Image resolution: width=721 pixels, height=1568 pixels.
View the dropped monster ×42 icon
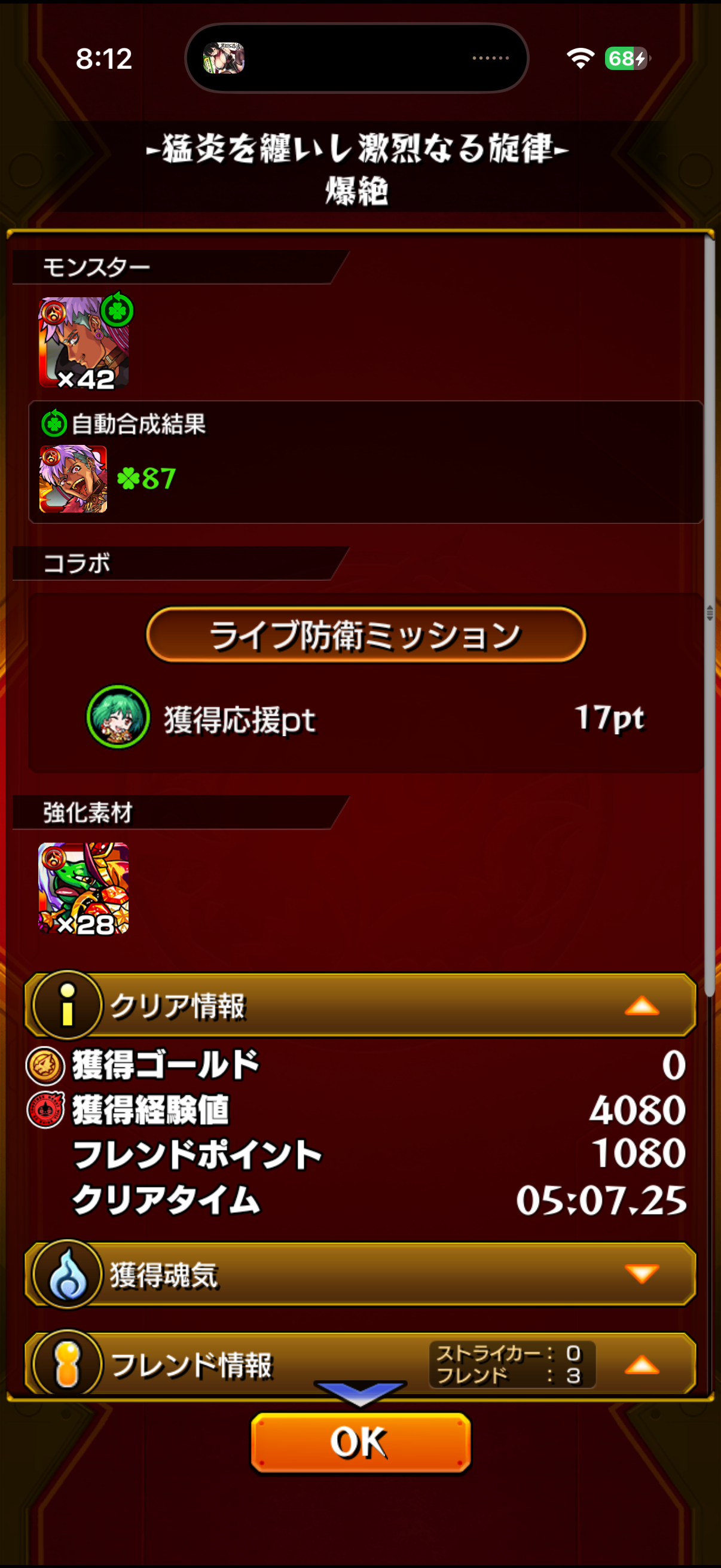coord(84,343)
